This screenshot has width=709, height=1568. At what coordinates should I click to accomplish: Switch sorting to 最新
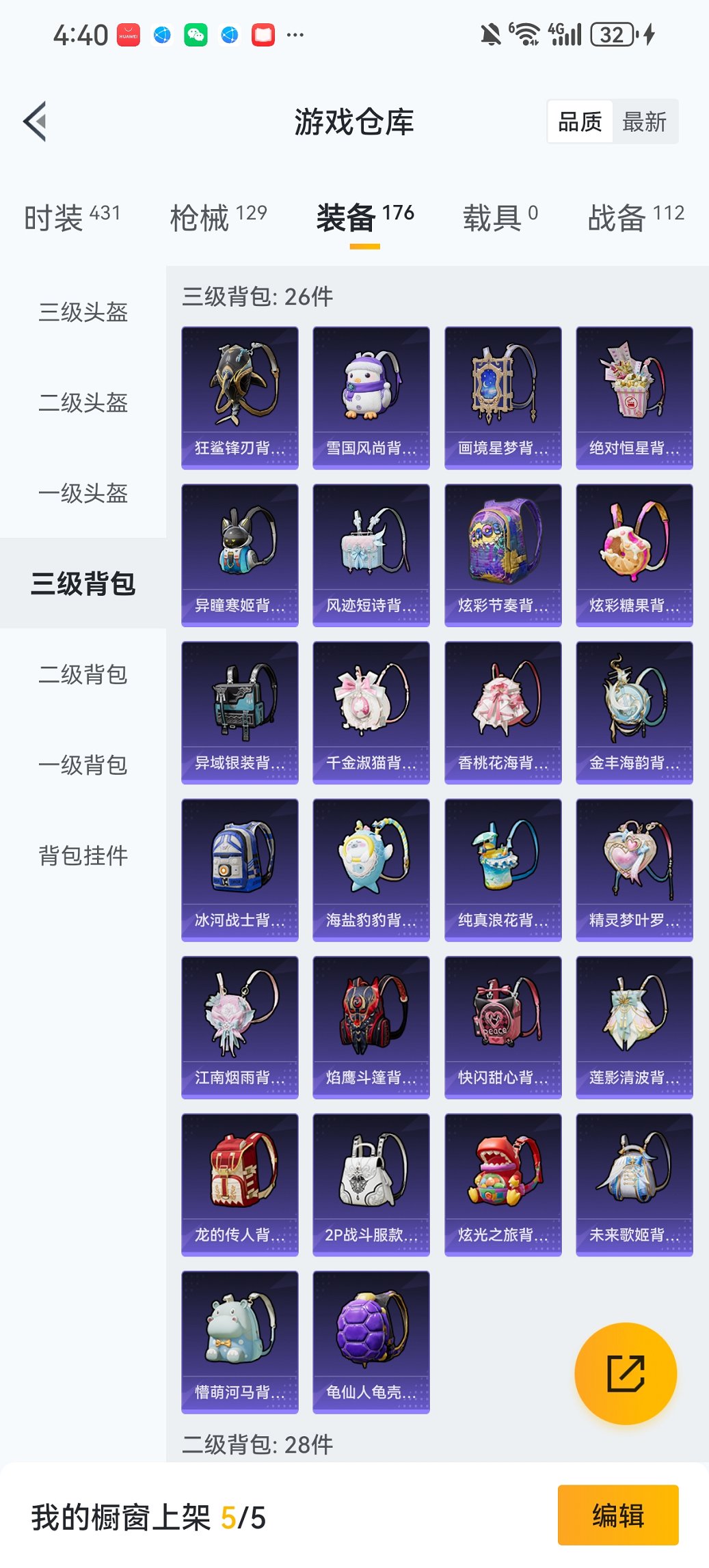[645, 121]
